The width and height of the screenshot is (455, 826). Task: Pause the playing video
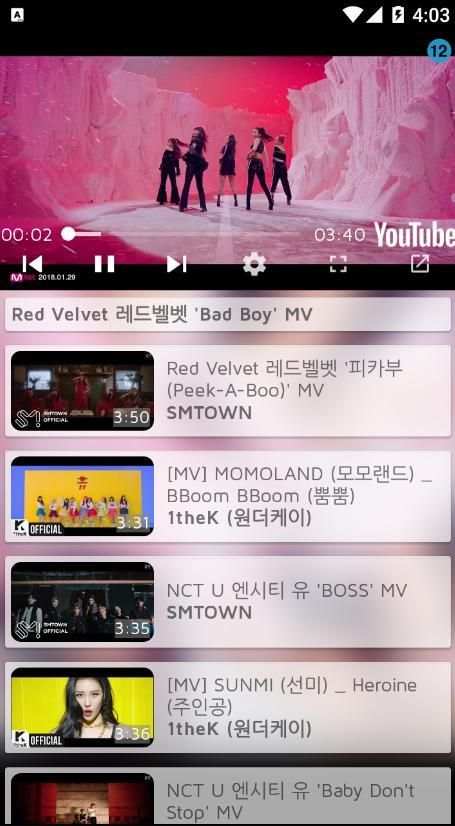coord(104,264)
